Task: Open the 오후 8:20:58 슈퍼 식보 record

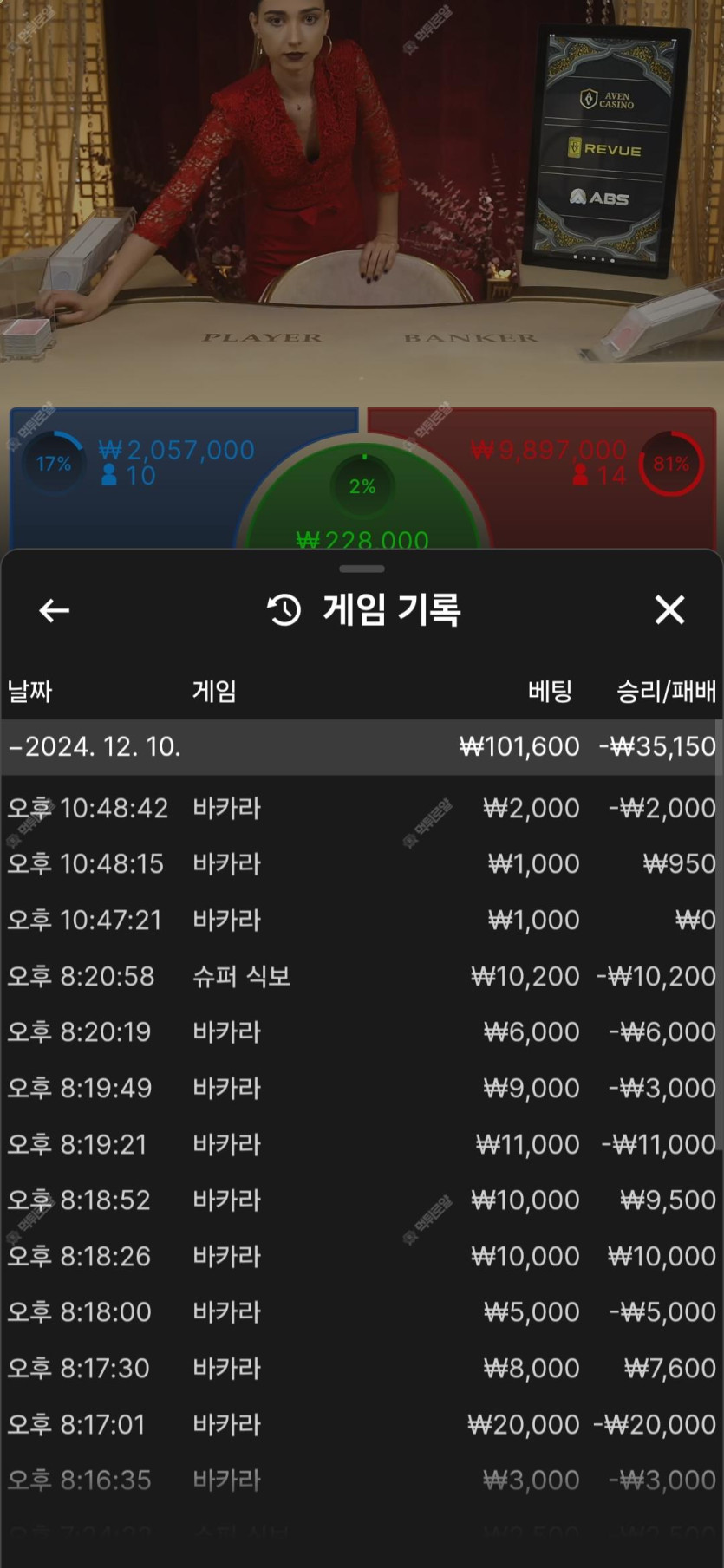Action: click(361, 976)
